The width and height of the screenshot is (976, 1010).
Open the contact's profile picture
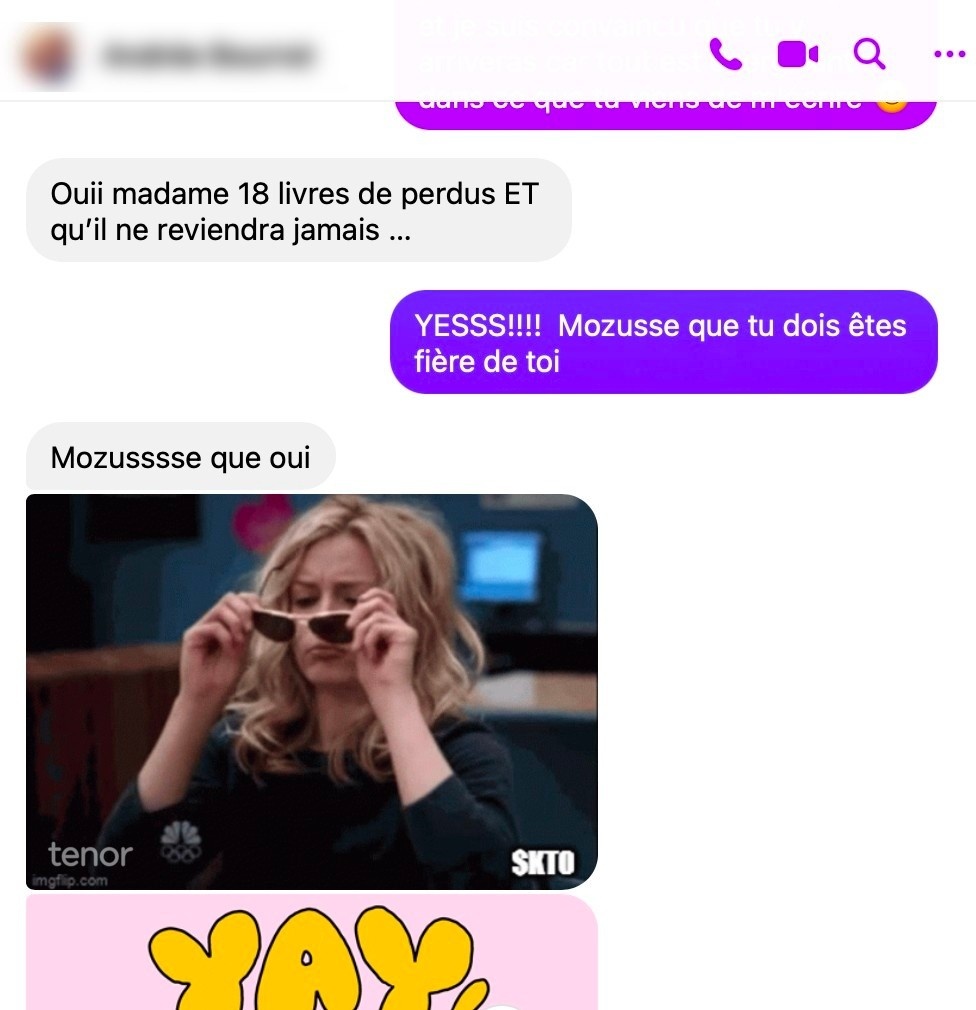tap(47, 54)
